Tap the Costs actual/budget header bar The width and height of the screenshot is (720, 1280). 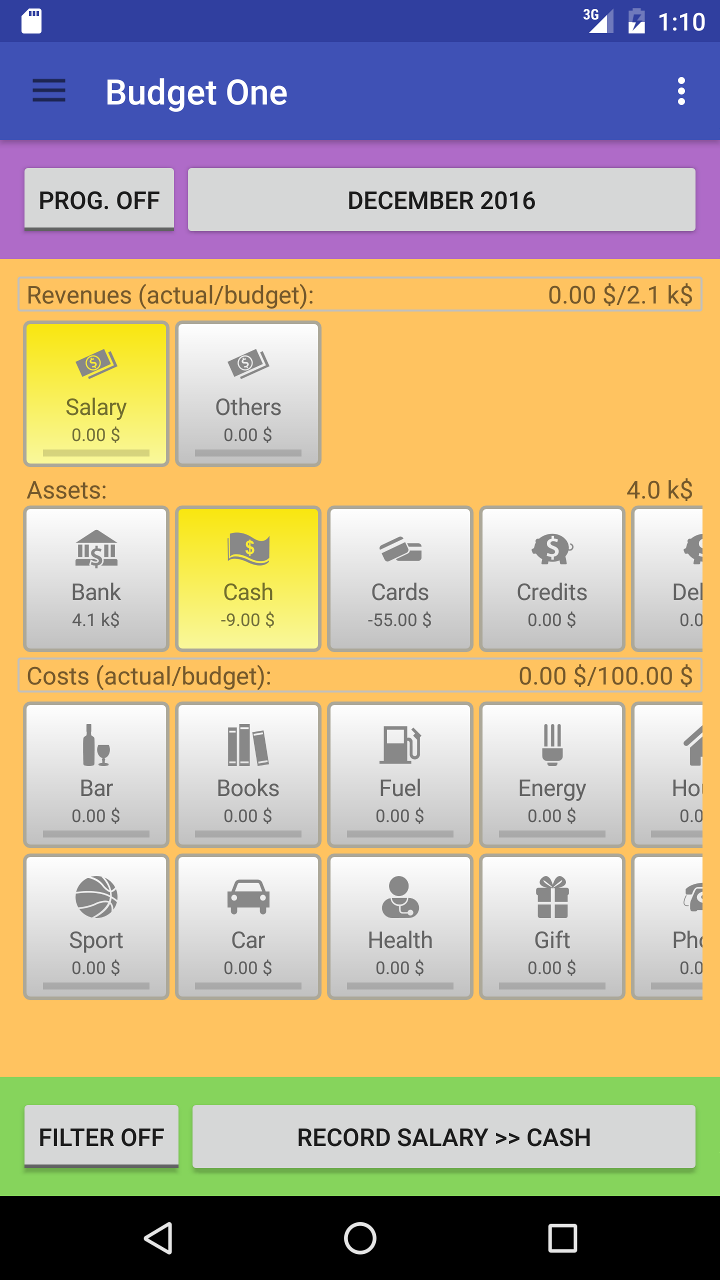[360, 676]
